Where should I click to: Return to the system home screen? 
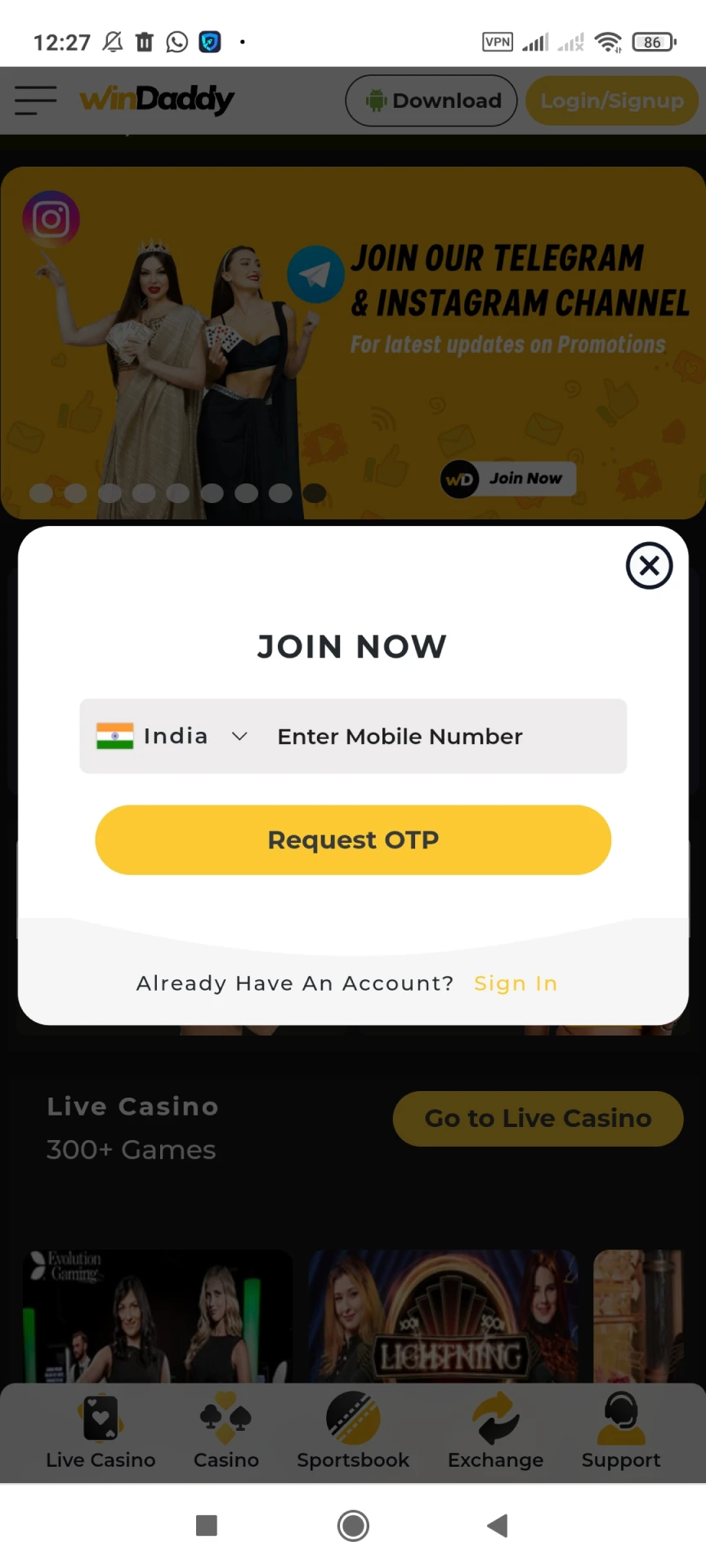[x=353, y=1526]
